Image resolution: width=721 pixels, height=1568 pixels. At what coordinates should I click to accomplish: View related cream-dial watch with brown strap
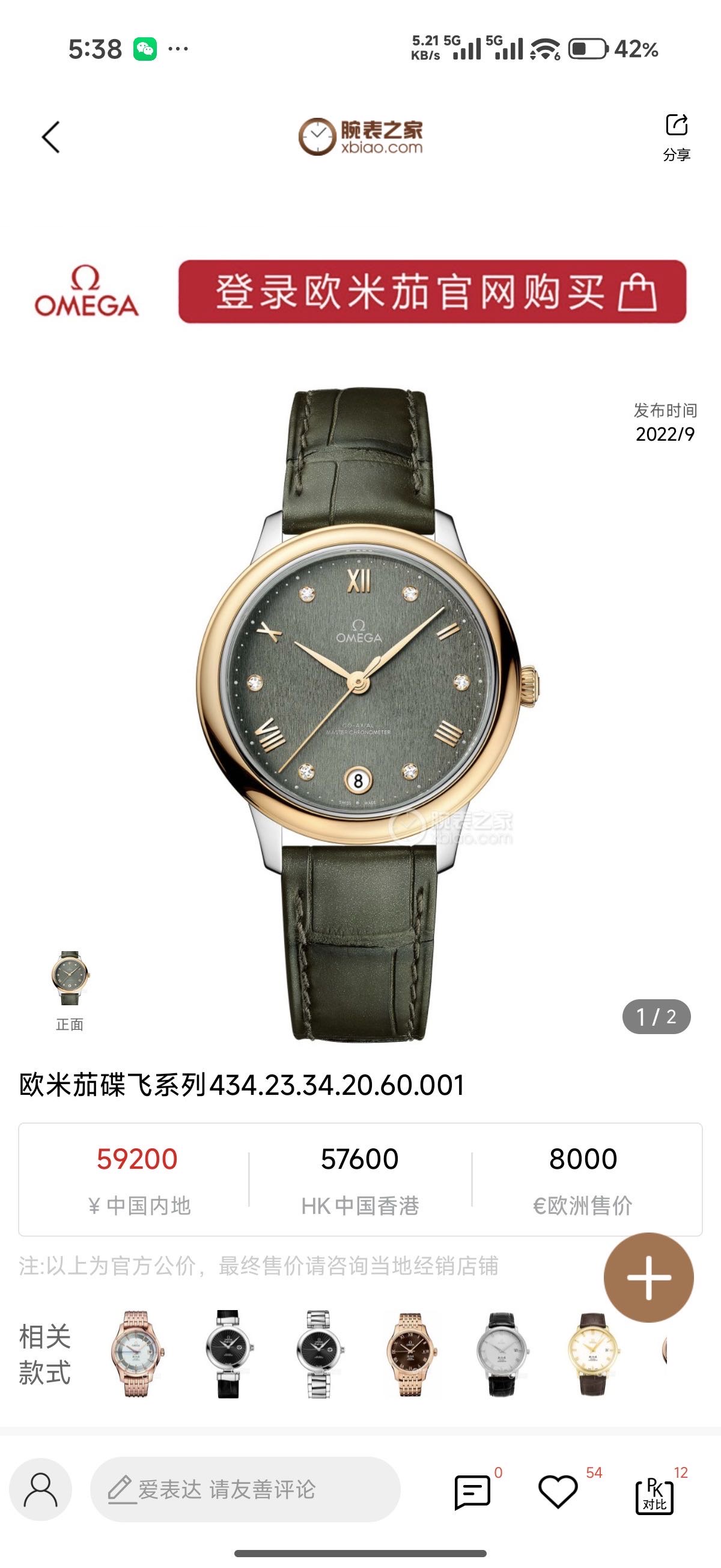592,1355
